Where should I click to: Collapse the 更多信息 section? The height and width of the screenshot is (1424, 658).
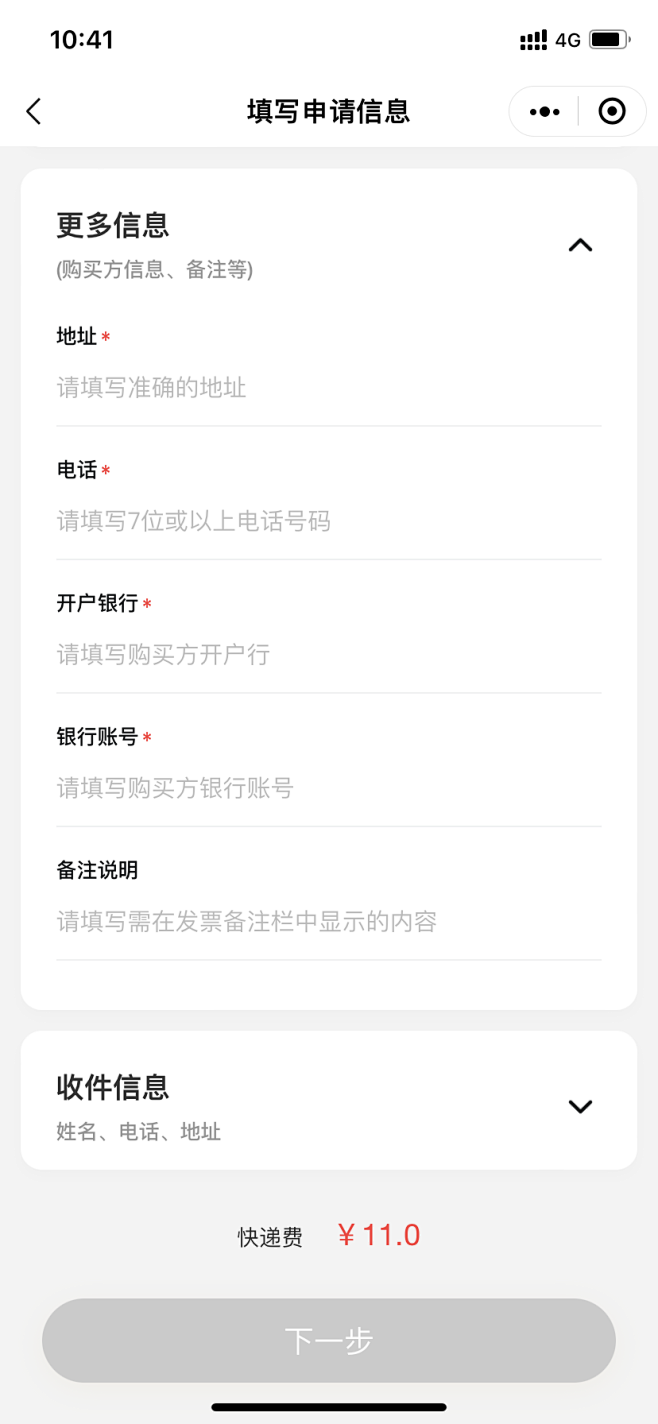click(580, 245)
